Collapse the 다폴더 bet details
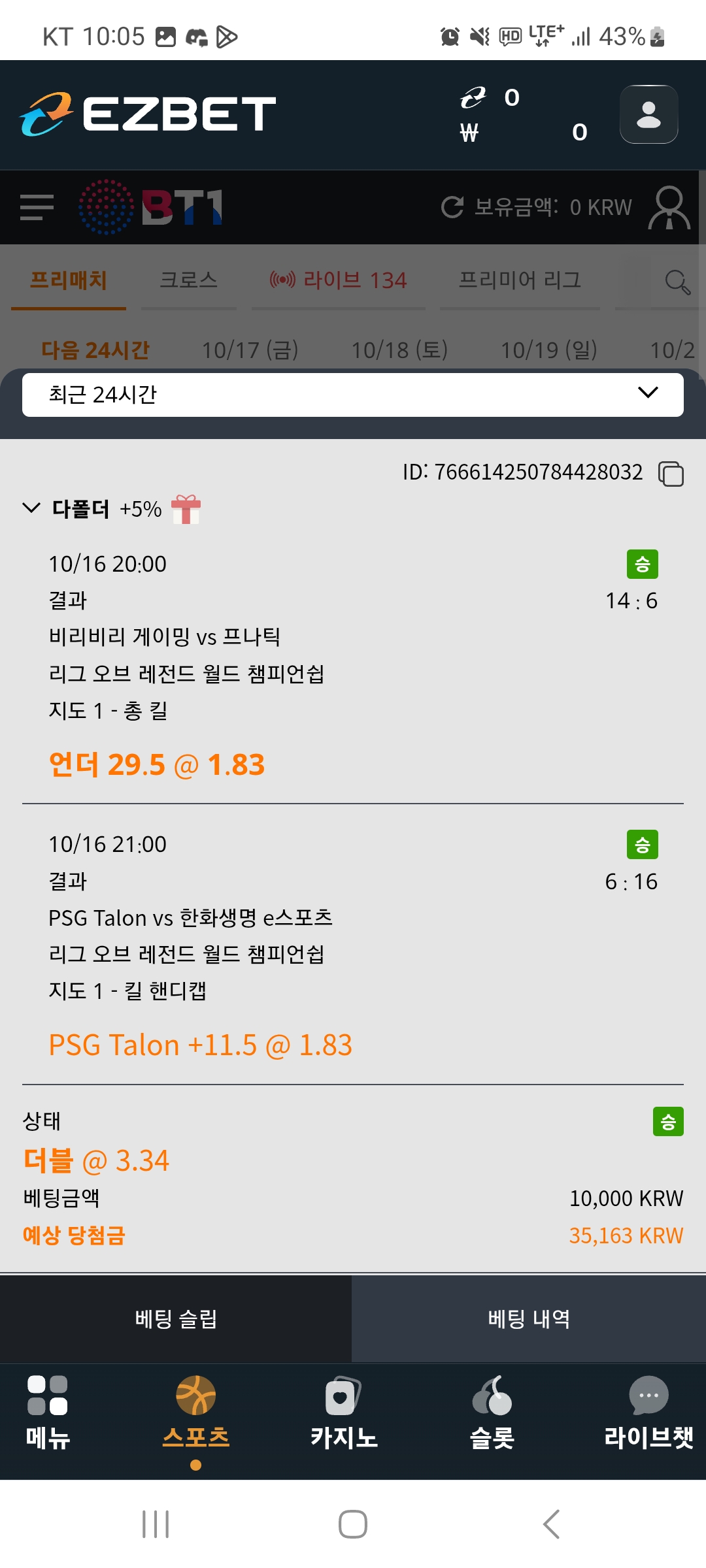The image size is (706, 1568). pos(31,508)
